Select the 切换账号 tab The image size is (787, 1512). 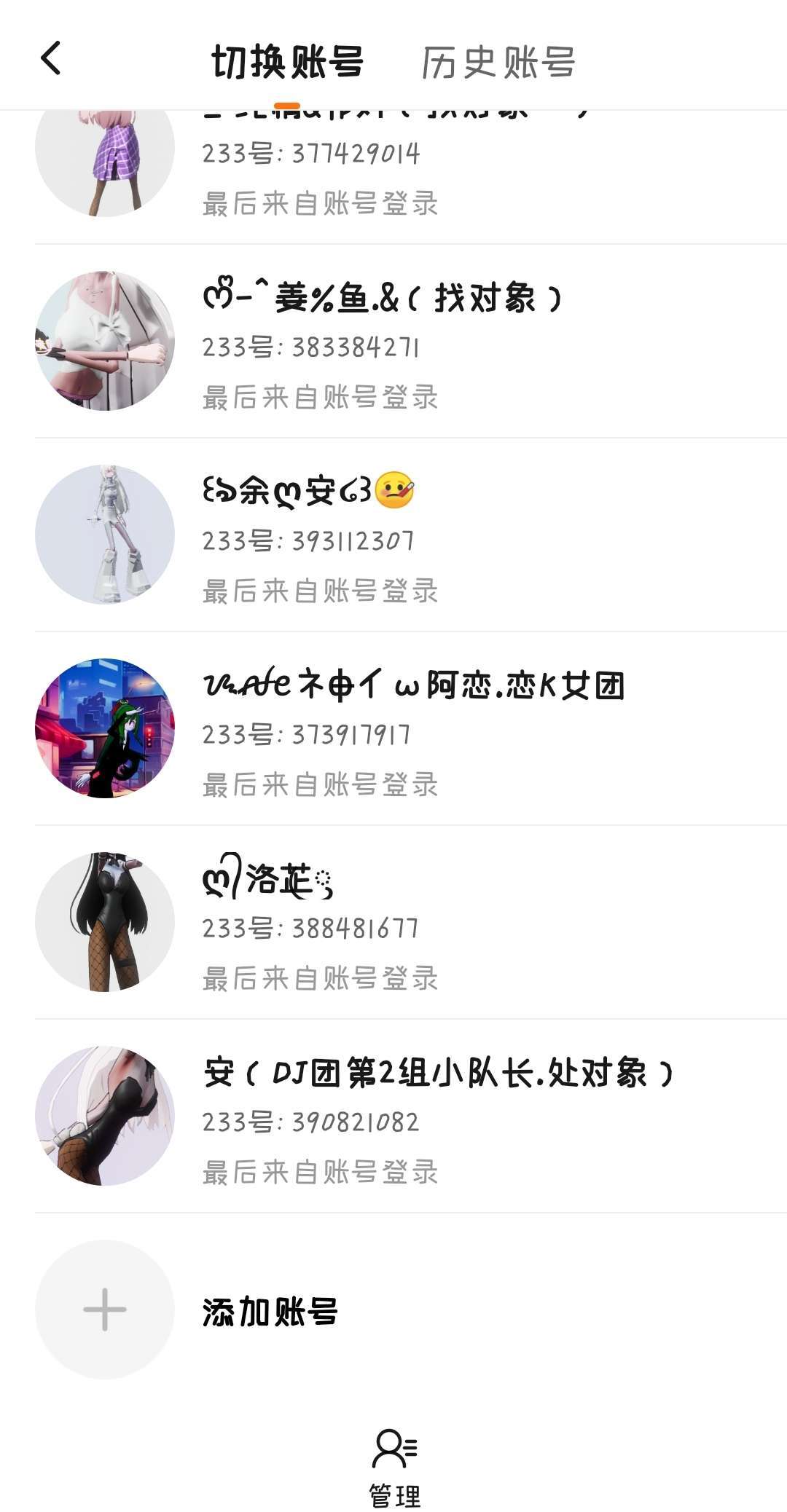point(287,63)
